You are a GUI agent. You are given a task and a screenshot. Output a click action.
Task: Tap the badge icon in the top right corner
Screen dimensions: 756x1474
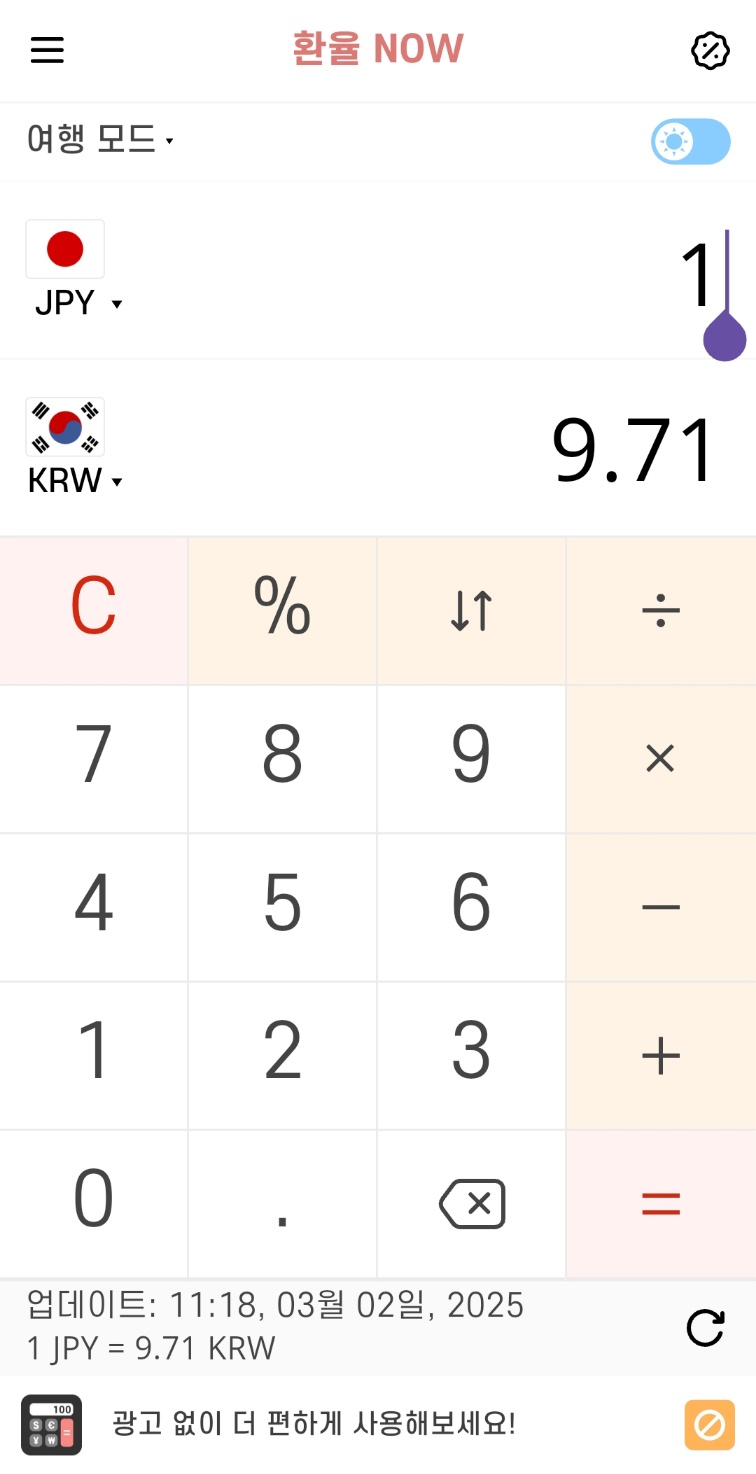point(710,50)
